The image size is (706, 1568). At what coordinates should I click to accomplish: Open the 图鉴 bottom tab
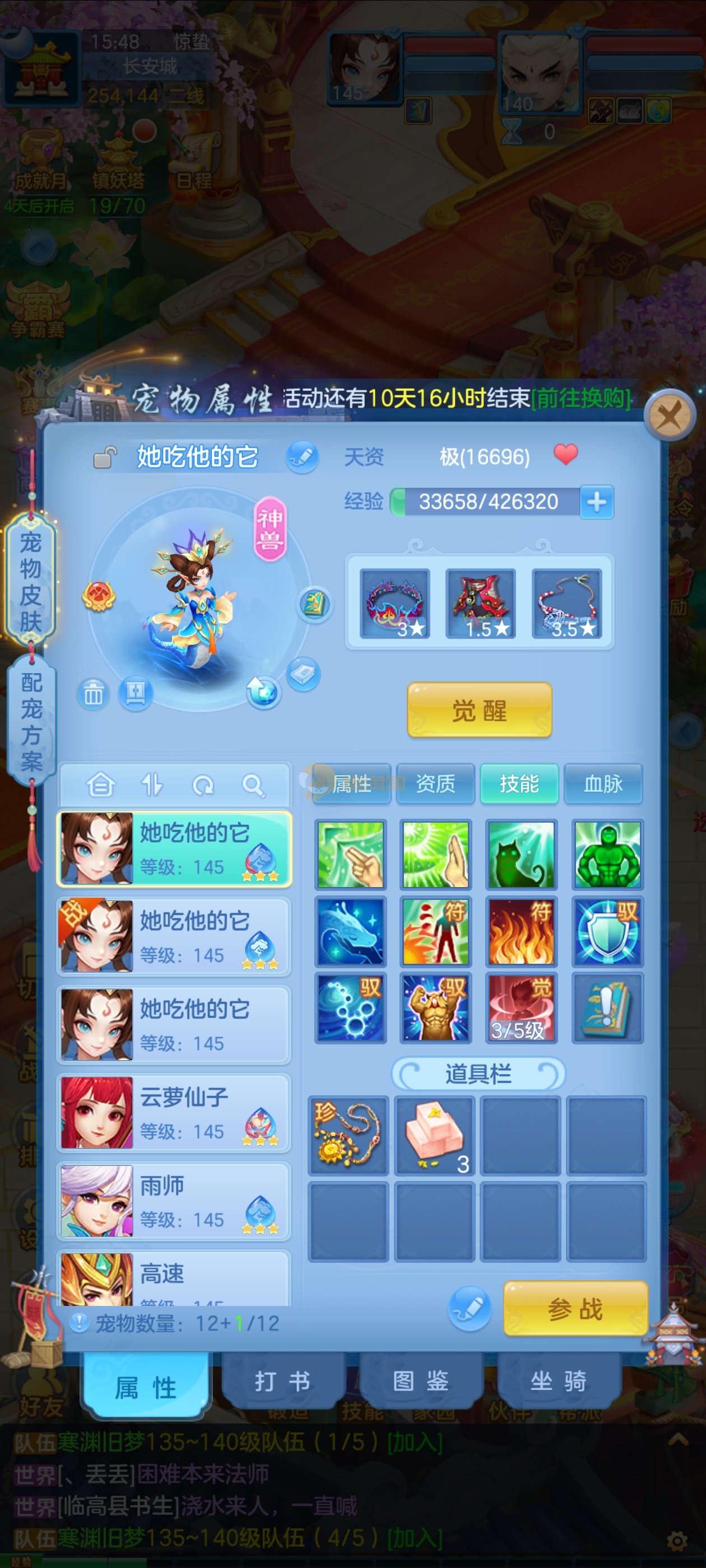point(421,1381)
